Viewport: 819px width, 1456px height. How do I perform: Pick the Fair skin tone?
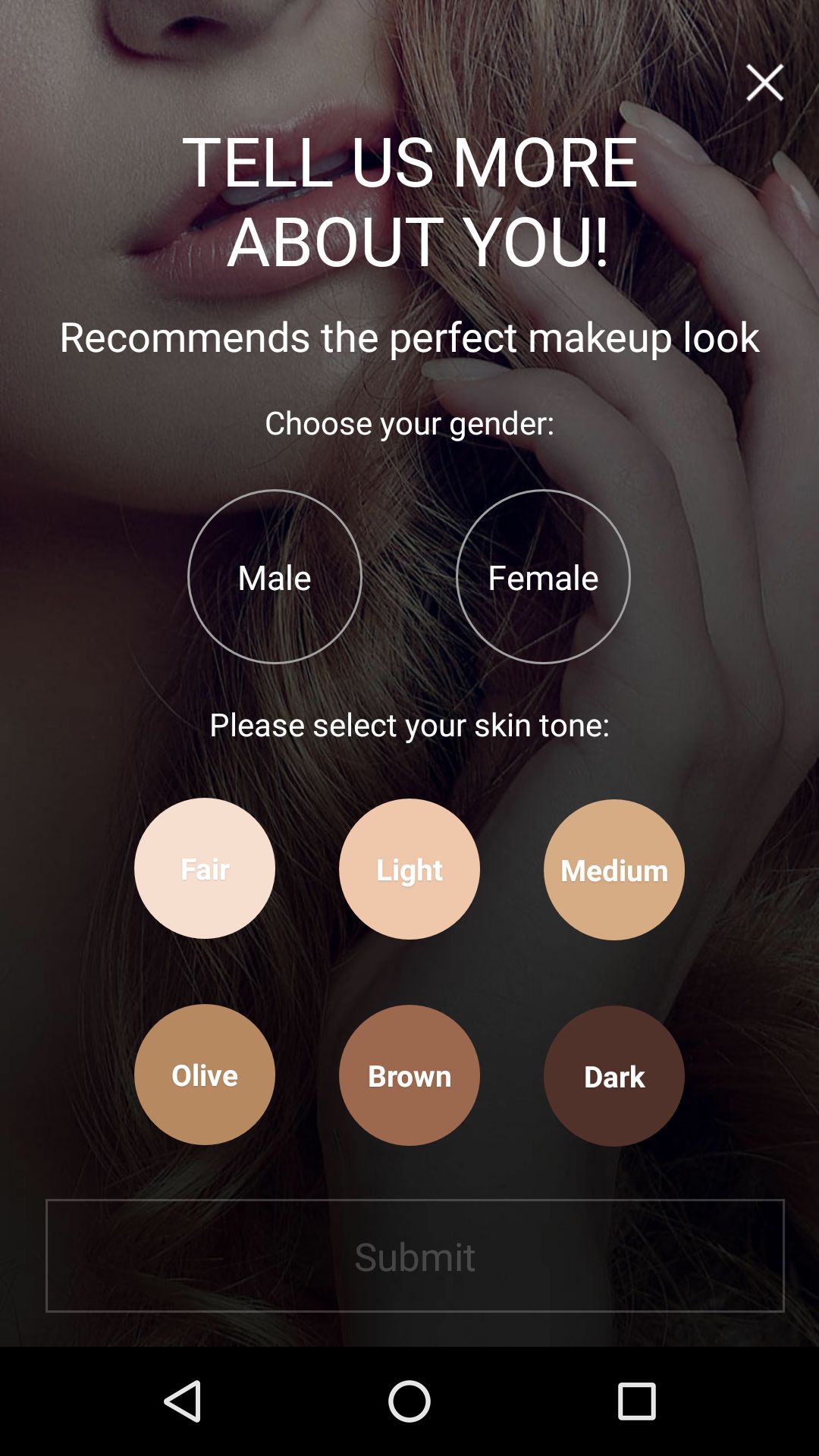click(205, 868)
